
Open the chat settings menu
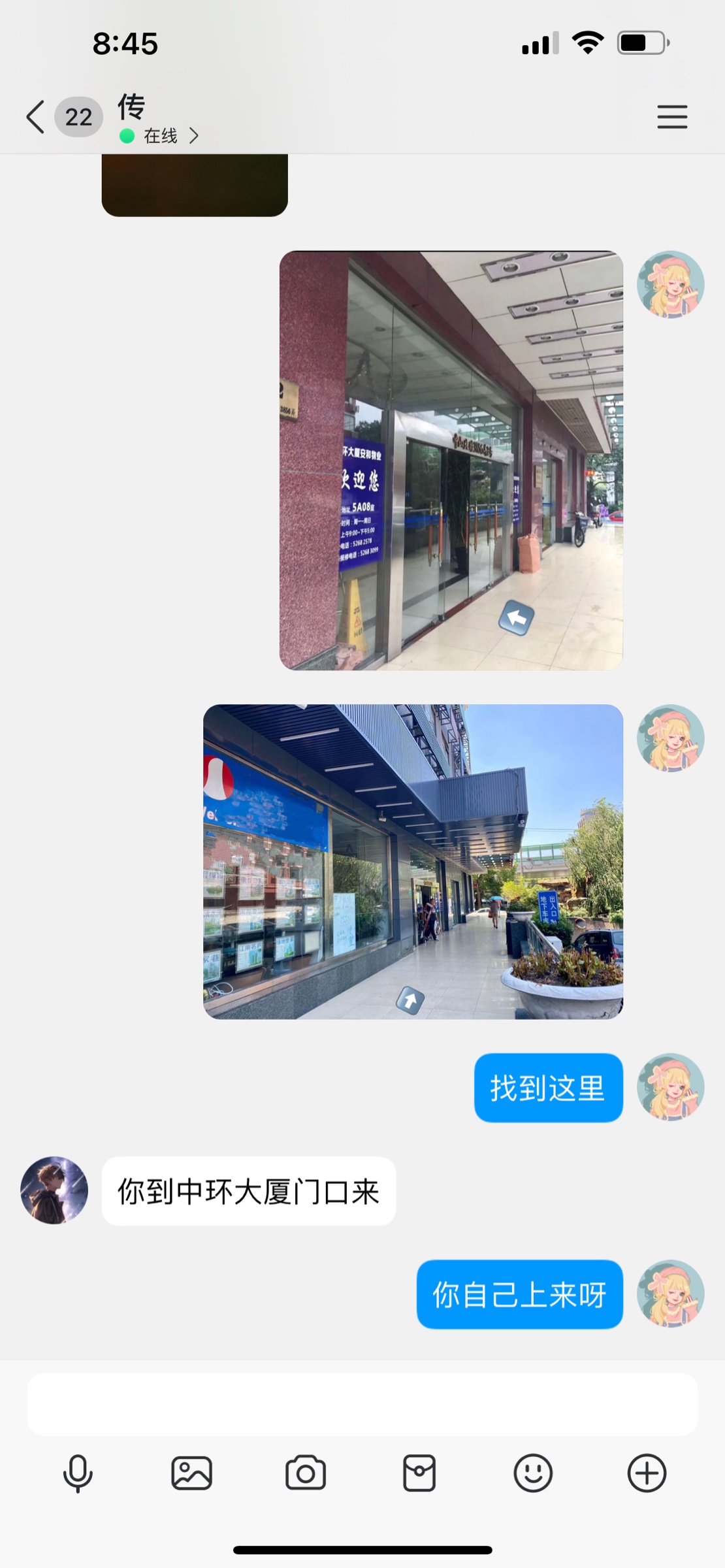click(x=672, y=117)
